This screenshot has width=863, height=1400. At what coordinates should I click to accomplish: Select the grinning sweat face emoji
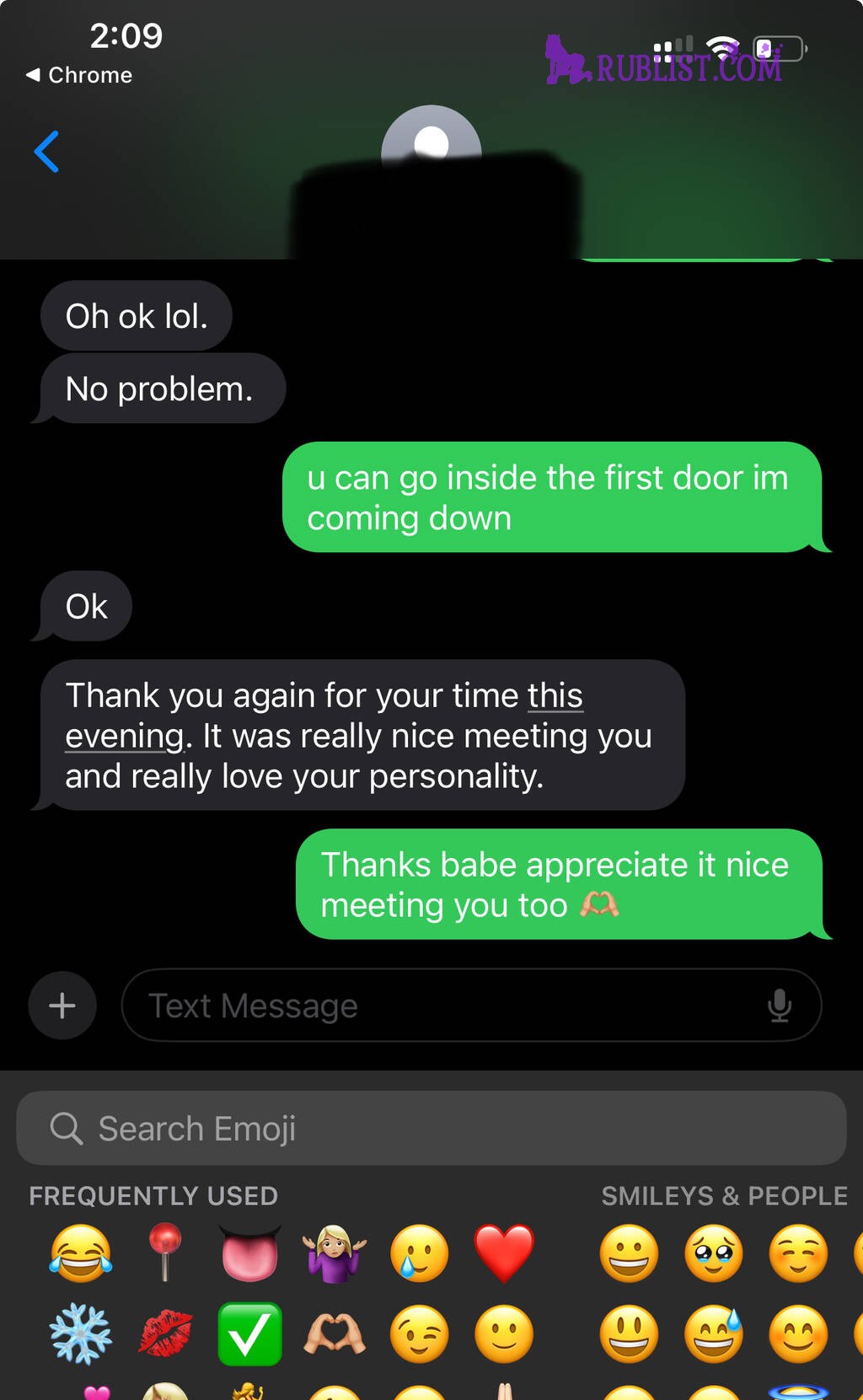point(714,1334)
